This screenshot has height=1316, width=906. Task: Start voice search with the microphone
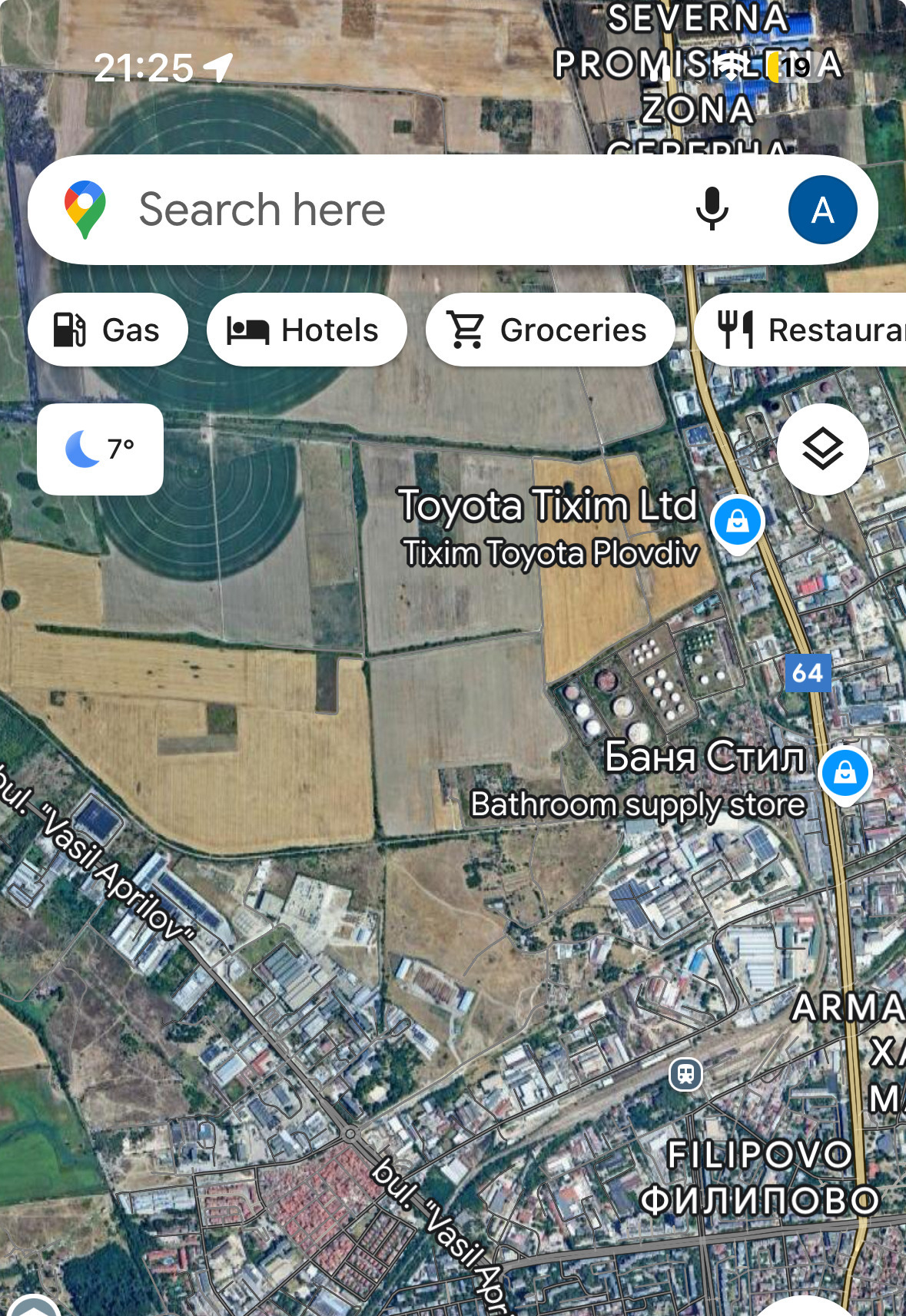click(712, 210)
